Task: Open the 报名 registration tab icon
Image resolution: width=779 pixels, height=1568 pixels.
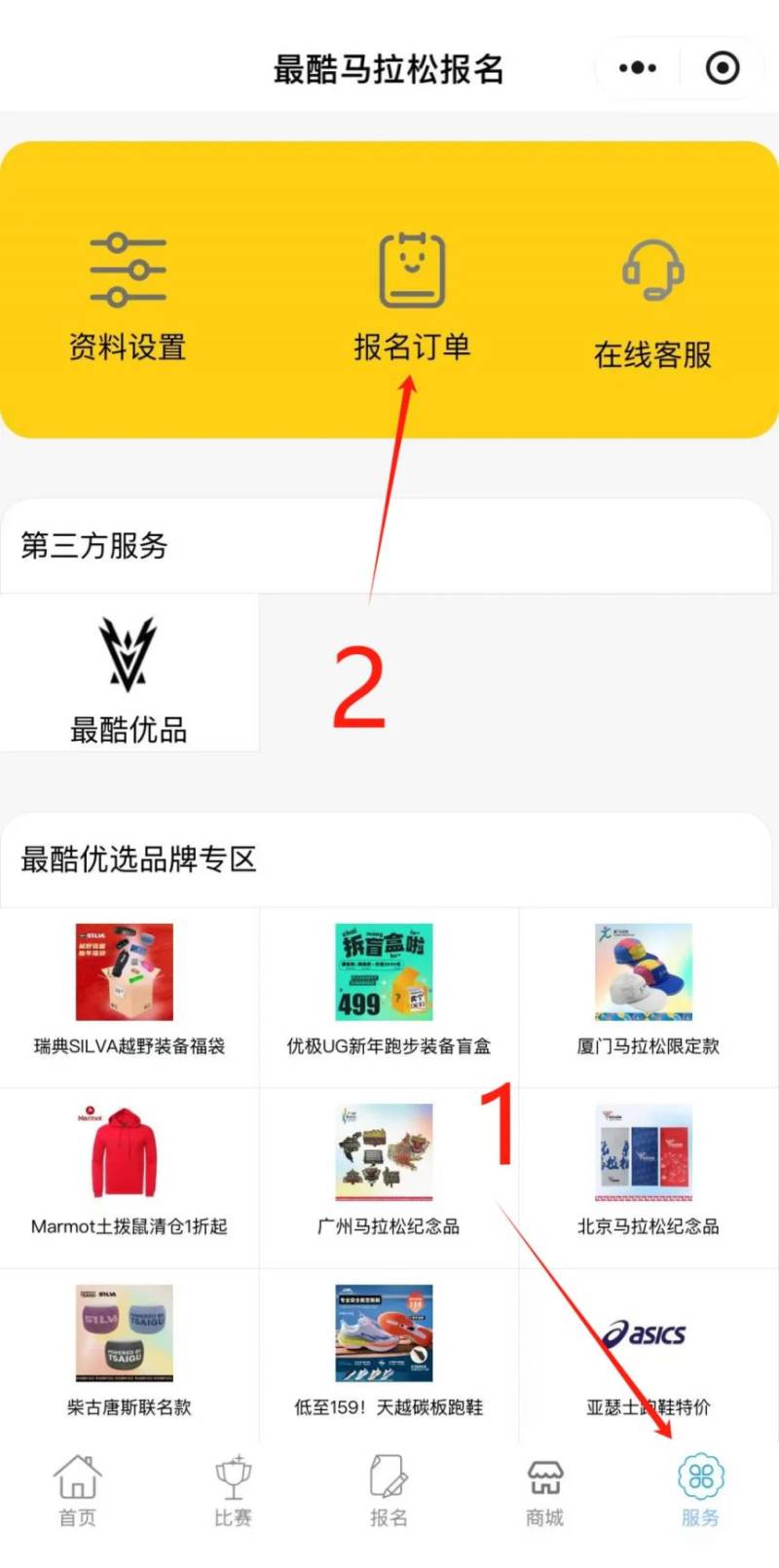Action: [389, 1489]
